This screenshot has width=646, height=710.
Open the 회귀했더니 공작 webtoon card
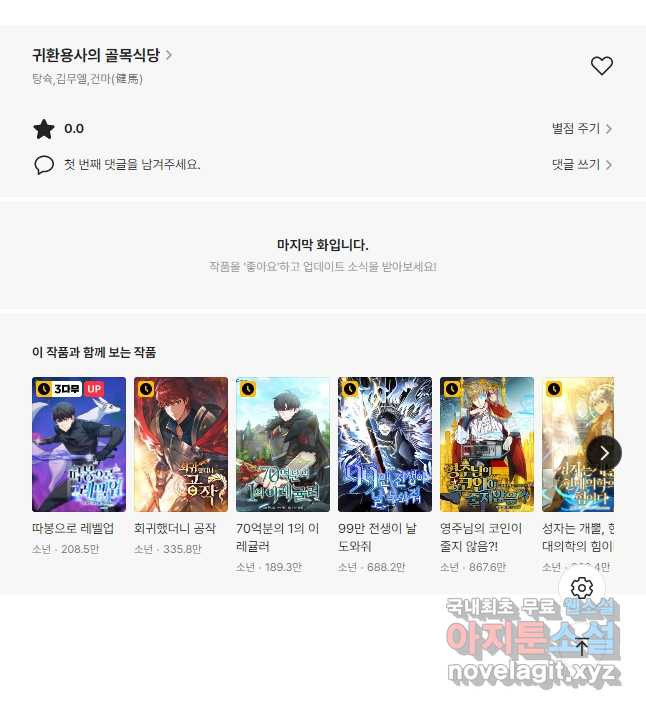[x=181, y=445]
